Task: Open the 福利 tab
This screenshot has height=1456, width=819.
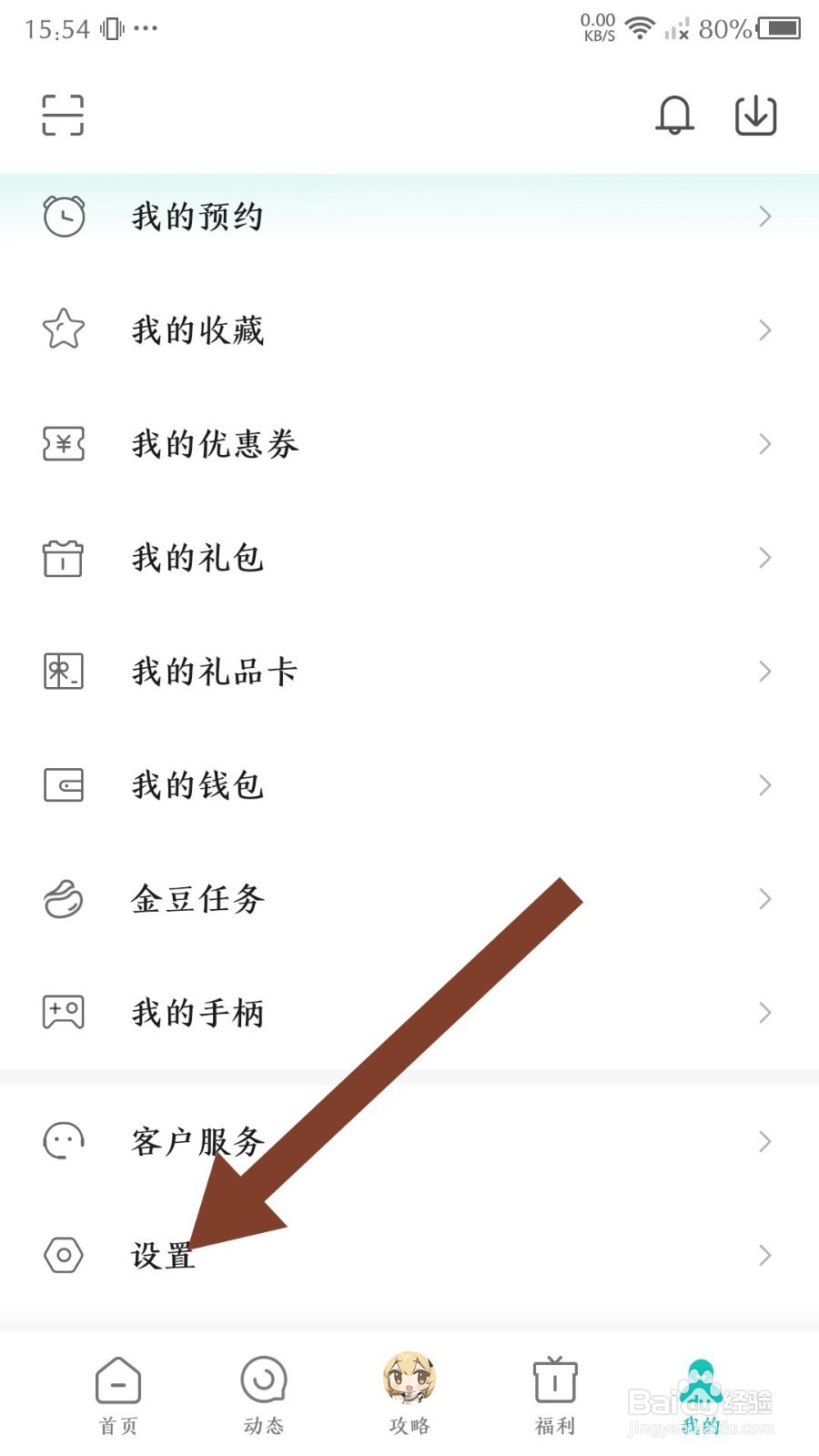Action: (554, 1394)
